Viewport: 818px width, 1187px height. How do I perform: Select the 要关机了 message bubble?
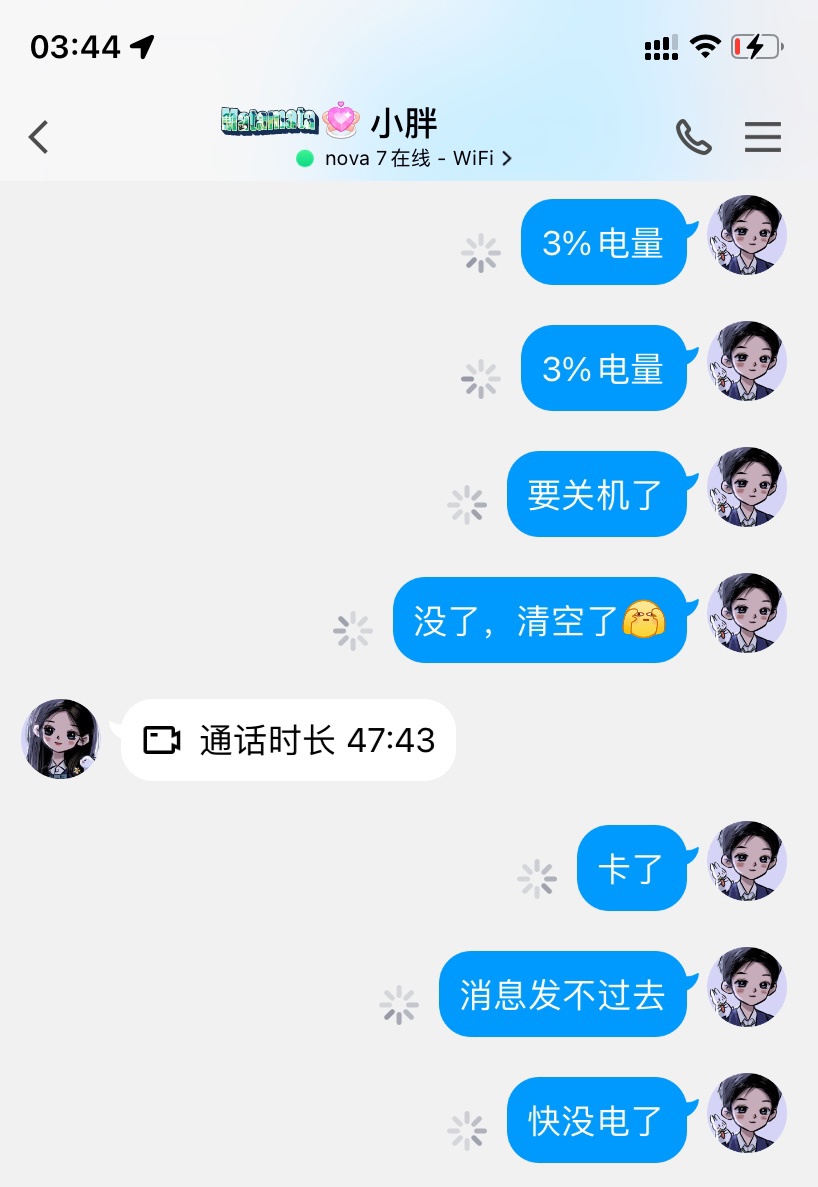tap(597, 494)
